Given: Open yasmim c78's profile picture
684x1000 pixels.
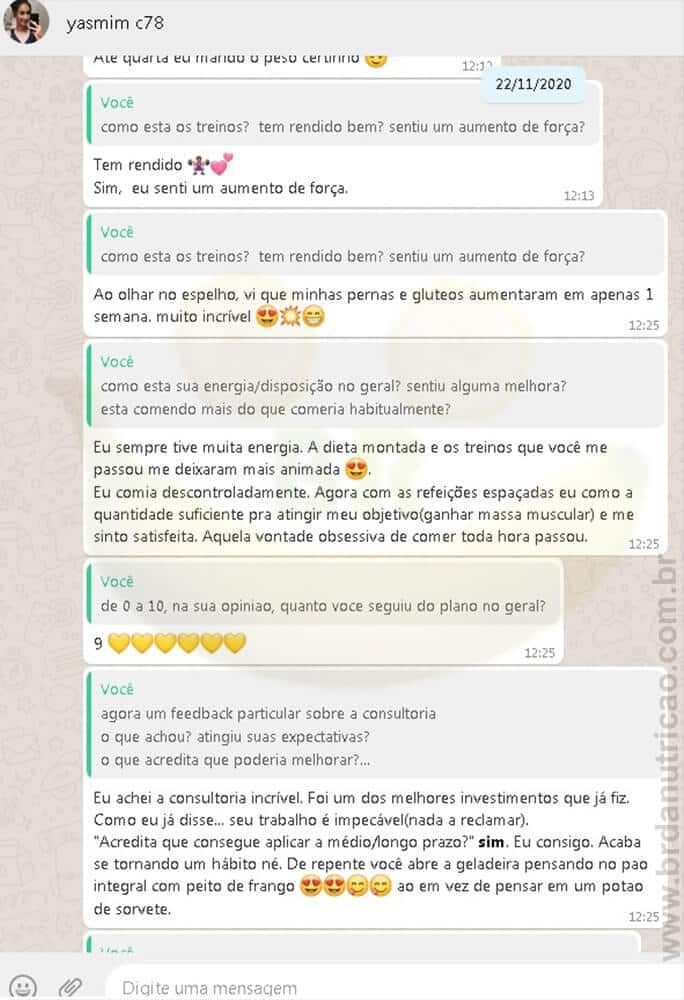Looking at the screenshot, I should click(x=26, y=20).
